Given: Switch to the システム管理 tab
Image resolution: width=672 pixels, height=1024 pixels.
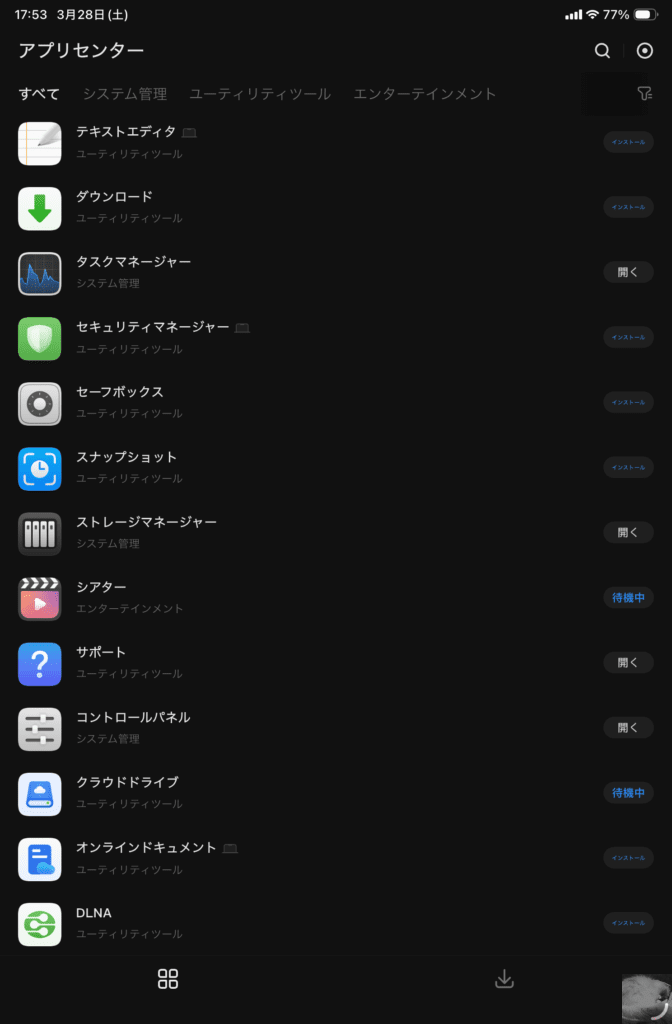Looking at the screenshot, I should click(125, 94).
